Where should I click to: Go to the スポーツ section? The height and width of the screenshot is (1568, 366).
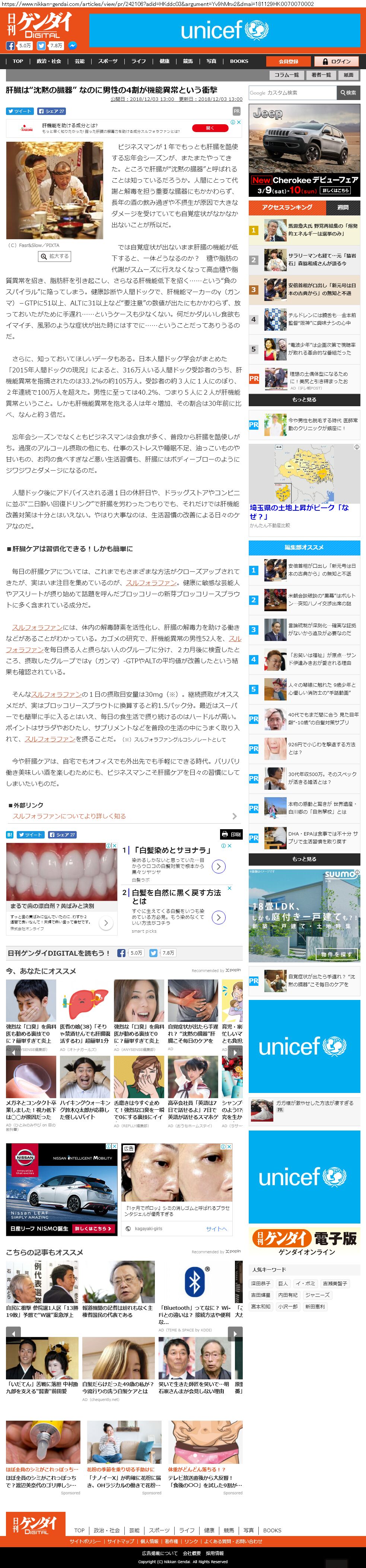[x=108, y=61]
